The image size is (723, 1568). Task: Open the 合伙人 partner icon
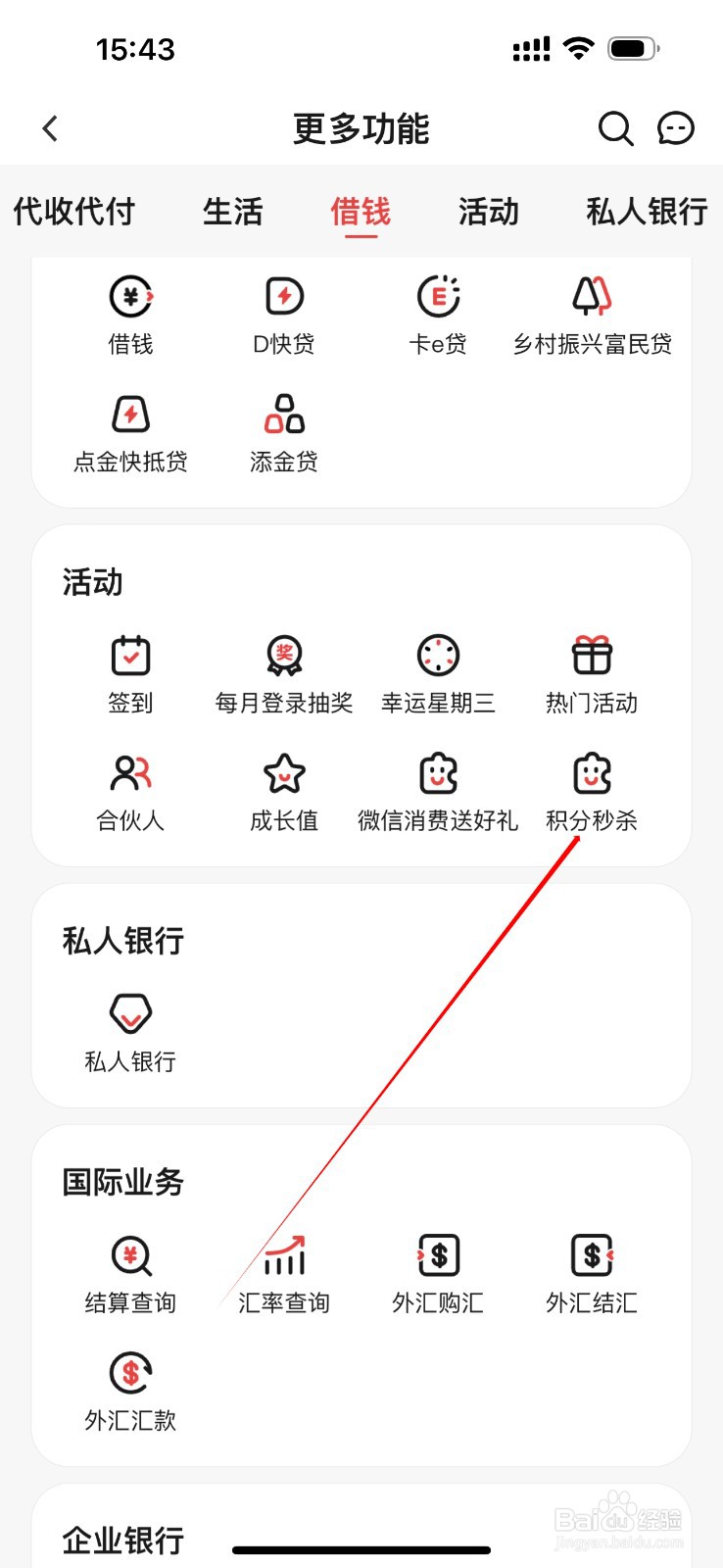pyautogui.click(x=130, y=776)
